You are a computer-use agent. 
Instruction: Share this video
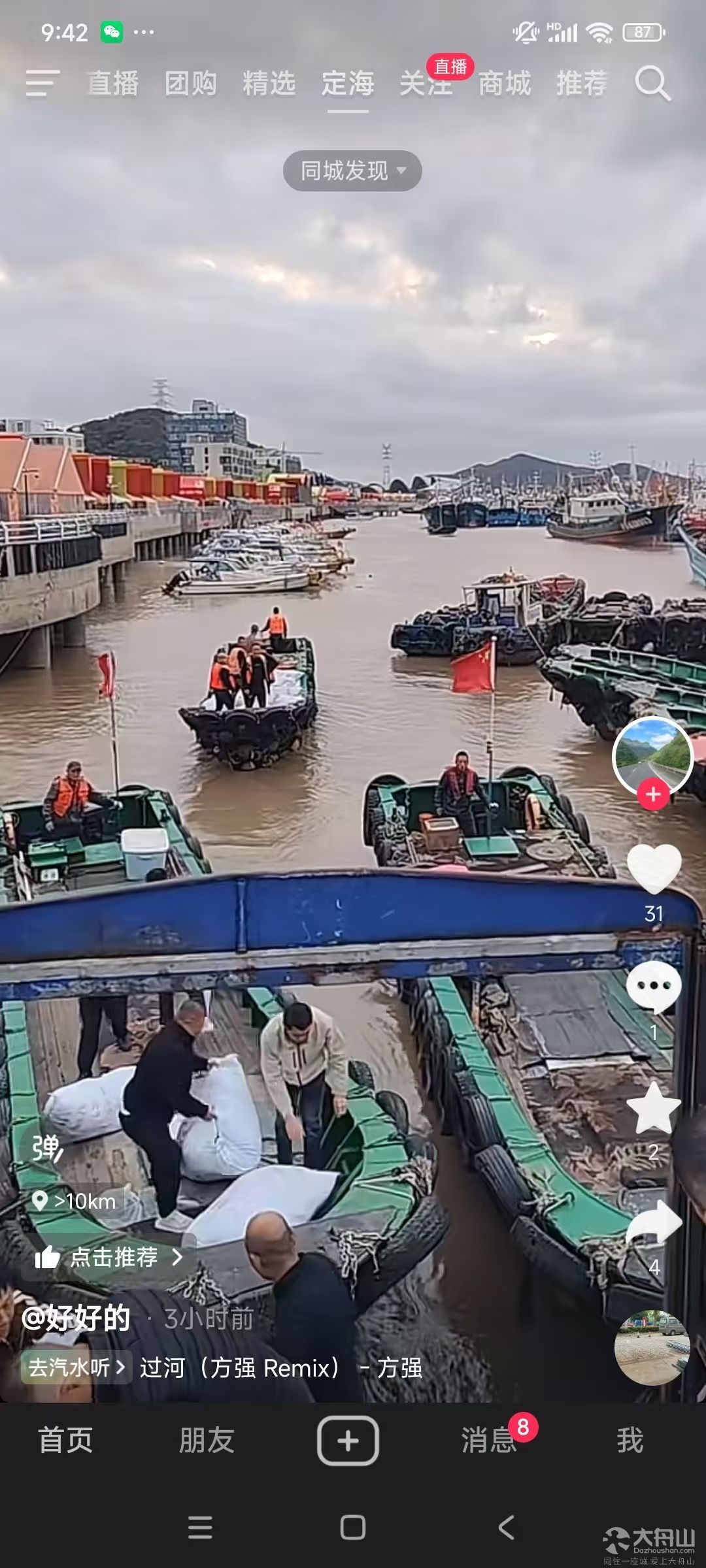[654, 1223]
